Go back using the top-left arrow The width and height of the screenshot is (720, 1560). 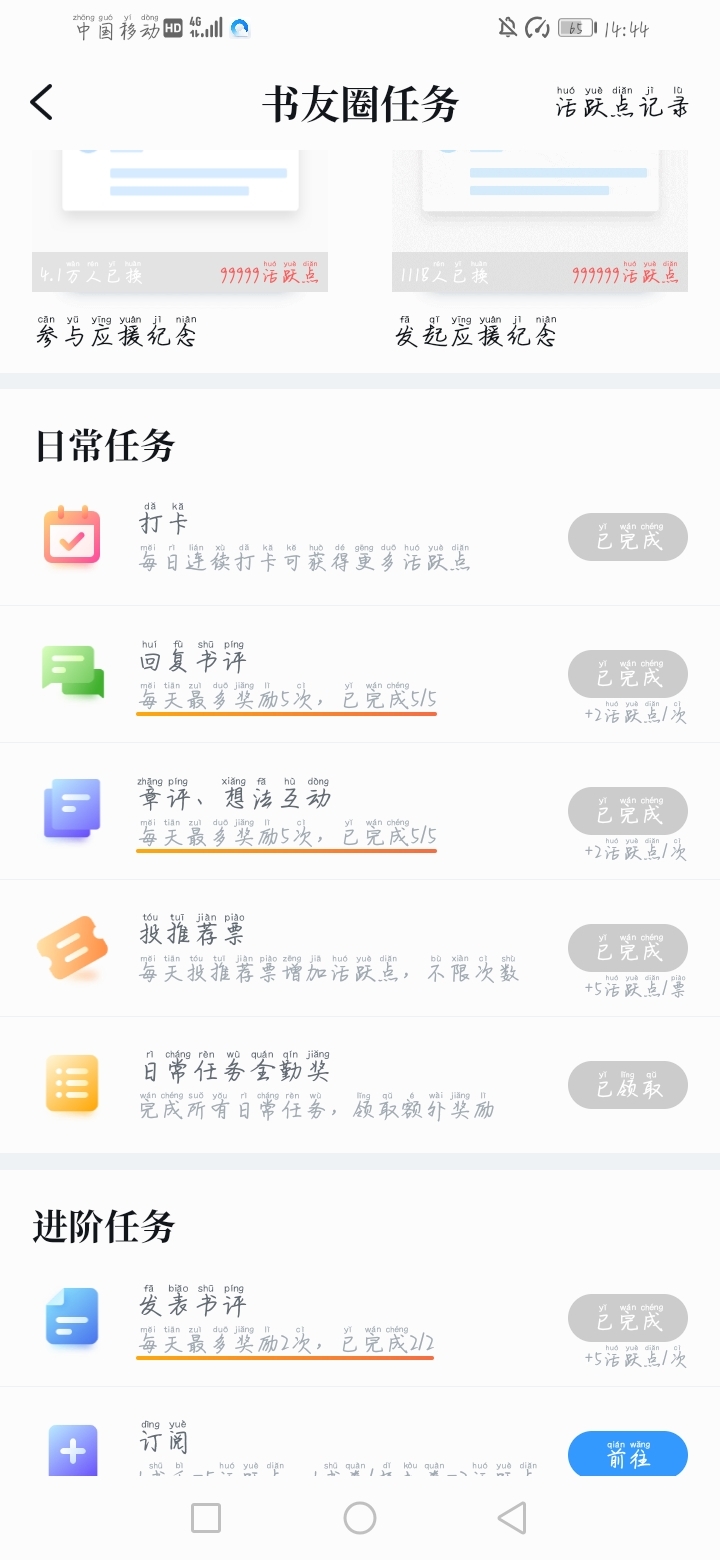pyautogui.click(x=42, y=102)
